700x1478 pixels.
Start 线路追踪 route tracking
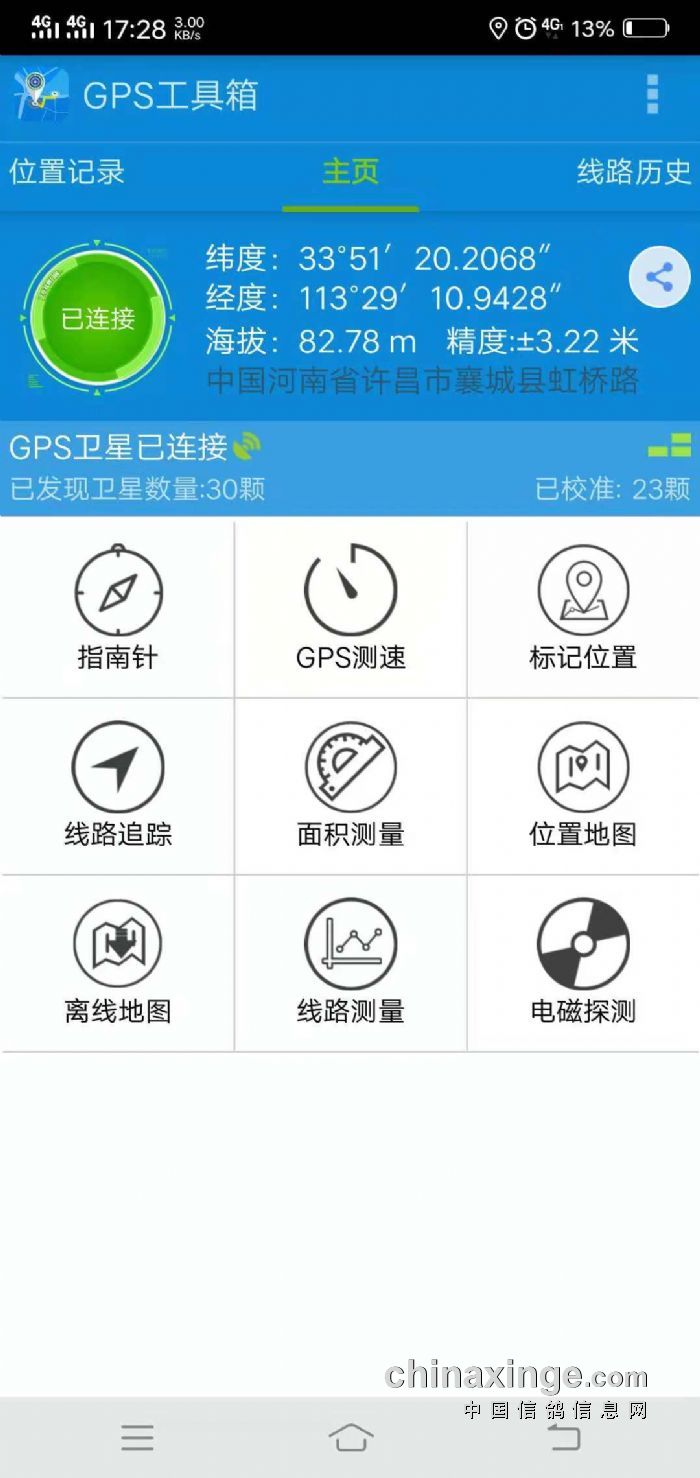[x=118, y=786]
